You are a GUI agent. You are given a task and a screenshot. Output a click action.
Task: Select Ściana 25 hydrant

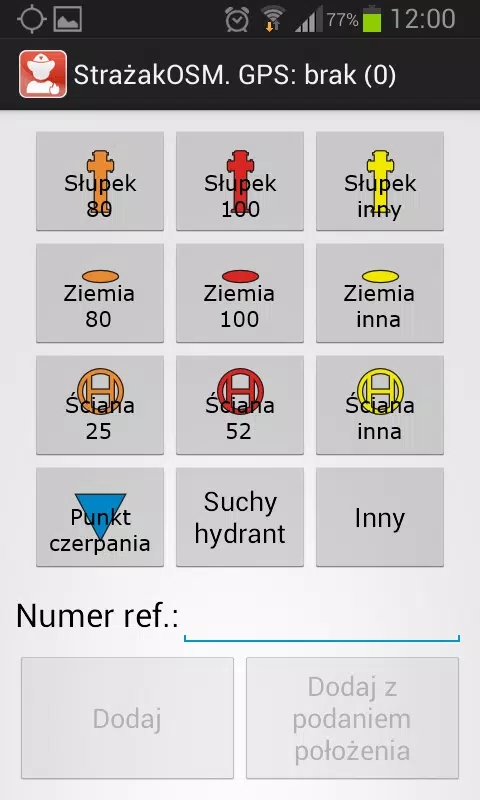[100, 405]
